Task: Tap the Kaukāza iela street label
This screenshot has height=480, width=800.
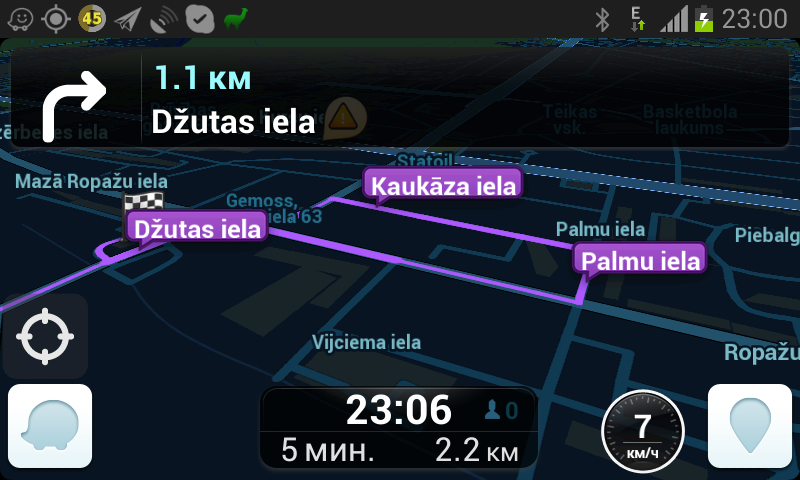Action: coord(444,185)
